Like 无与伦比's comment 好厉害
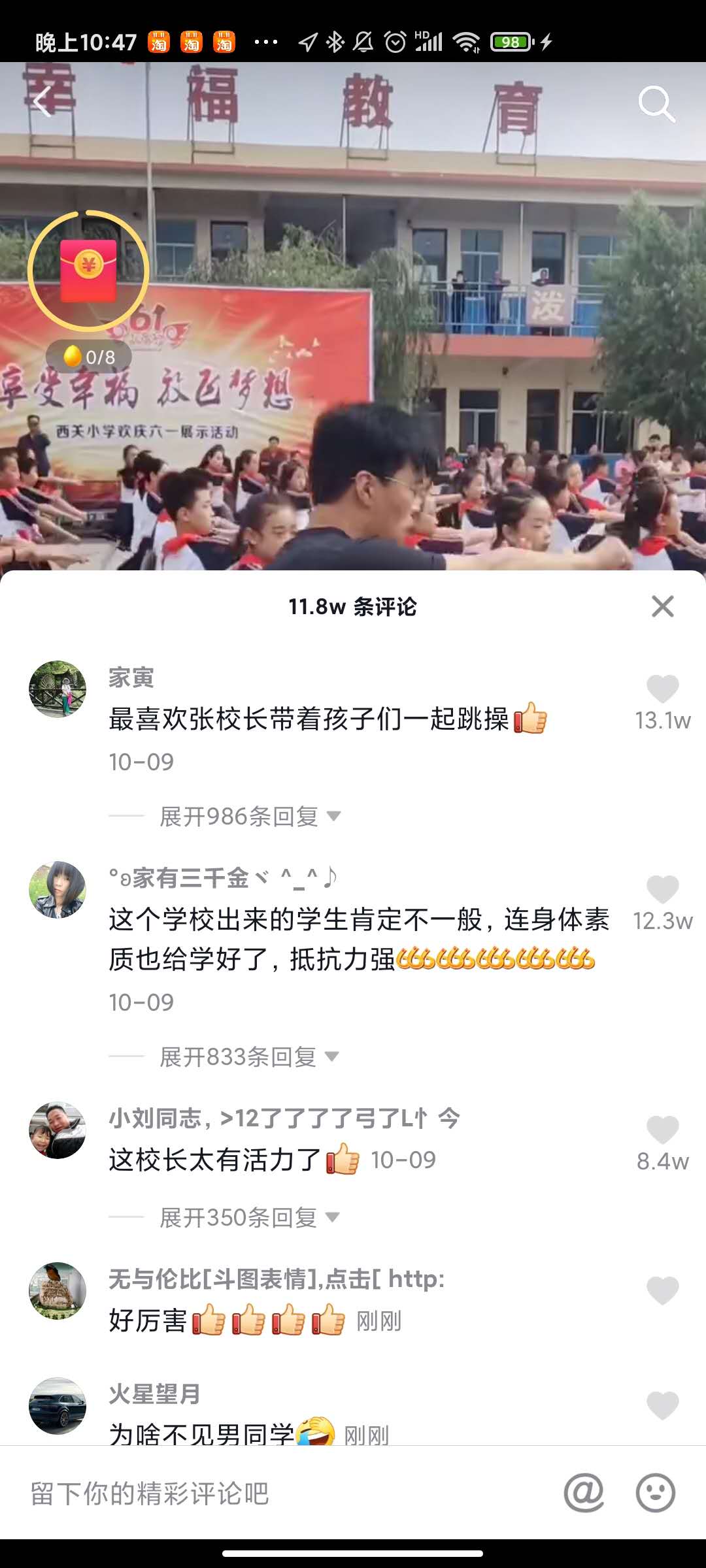This screenshot has height=1568, width=706. point(662,1291)
